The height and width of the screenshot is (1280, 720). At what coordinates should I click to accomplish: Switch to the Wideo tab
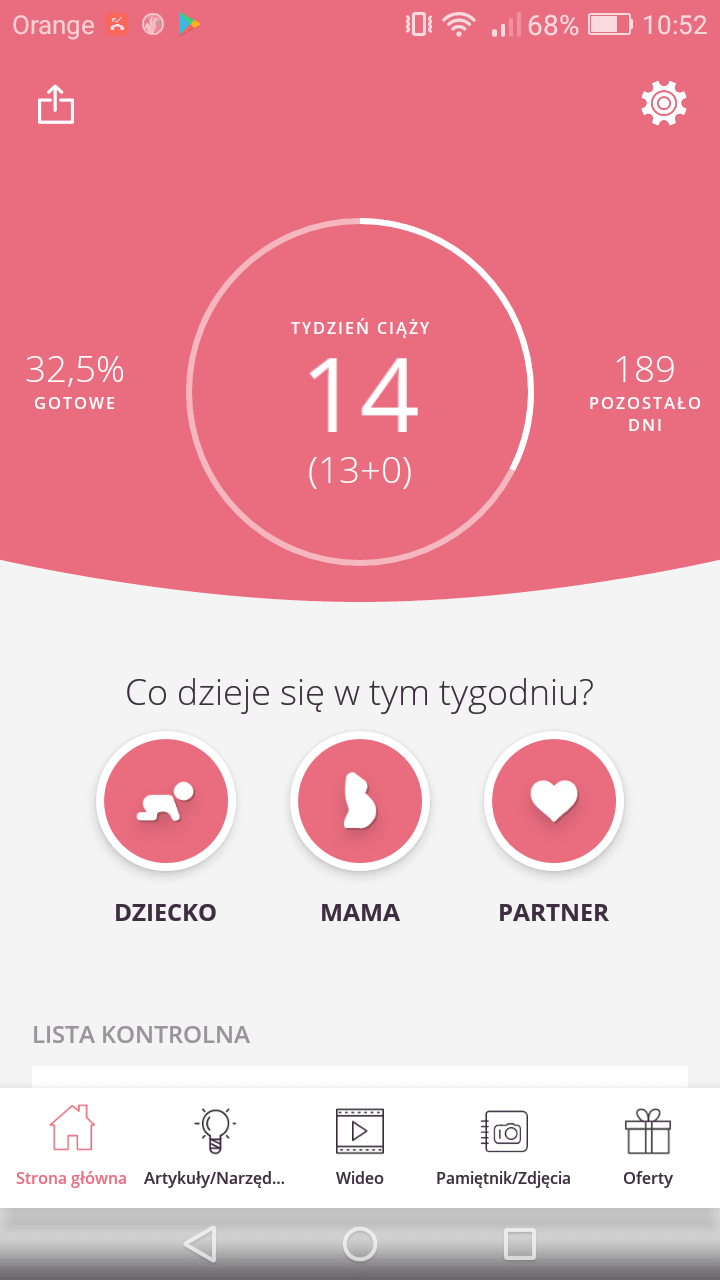pyautogui.click(x=360, y=1147)
